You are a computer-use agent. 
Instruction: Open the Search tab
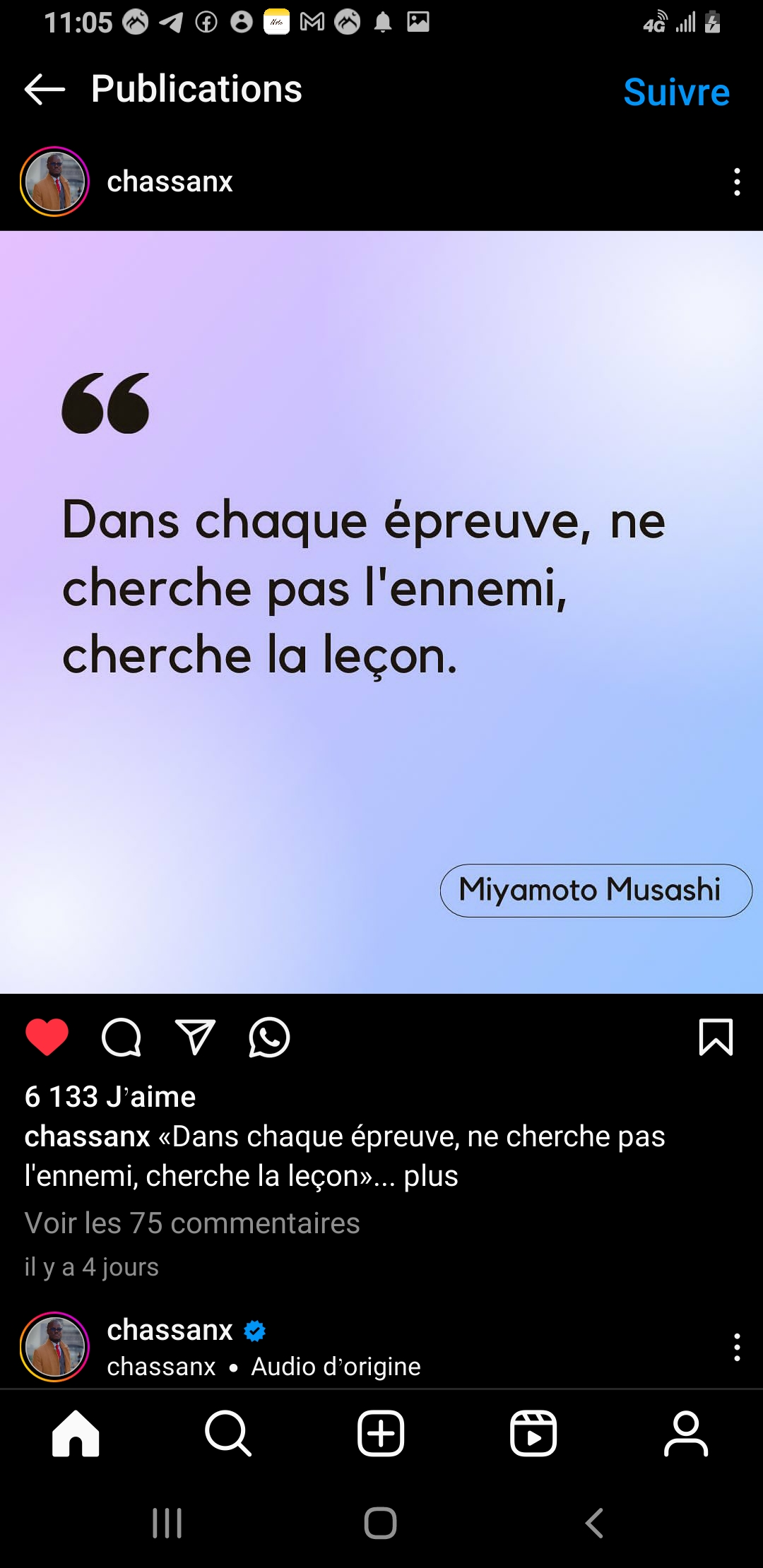[x=228, y=1434]
